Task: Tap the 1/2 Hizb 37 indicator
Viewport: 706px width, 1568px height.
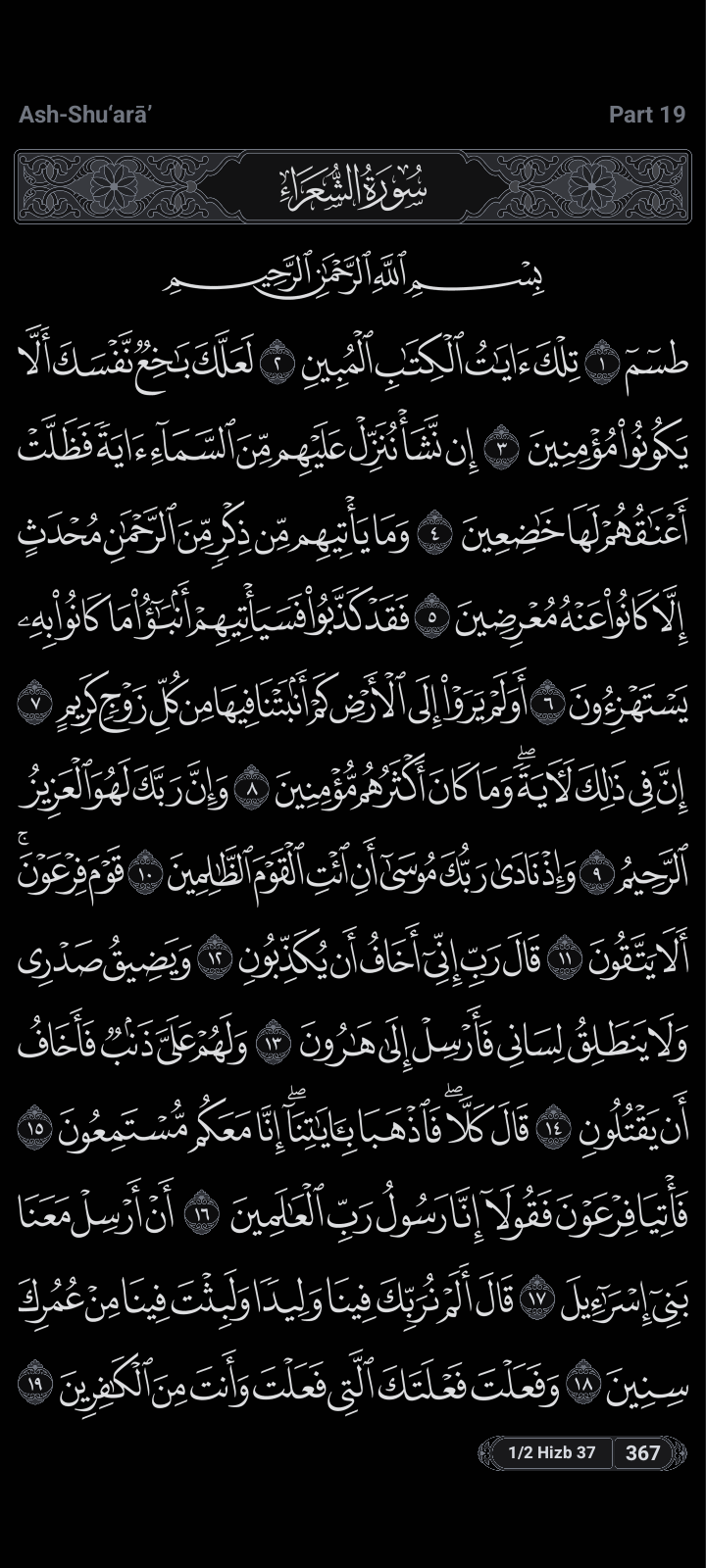Action: click(551, 1452)
